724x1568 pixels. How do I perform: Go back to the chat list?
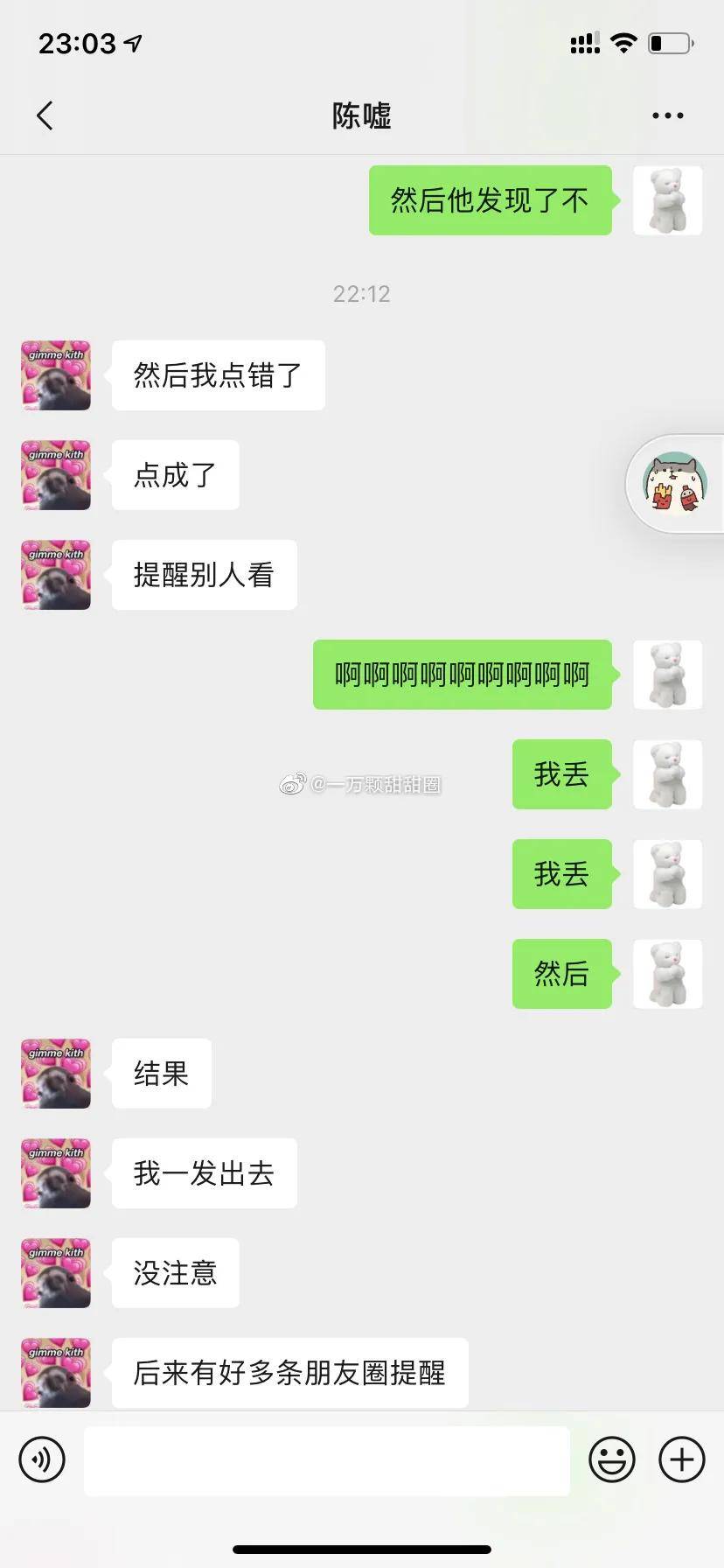coord(45,115)
